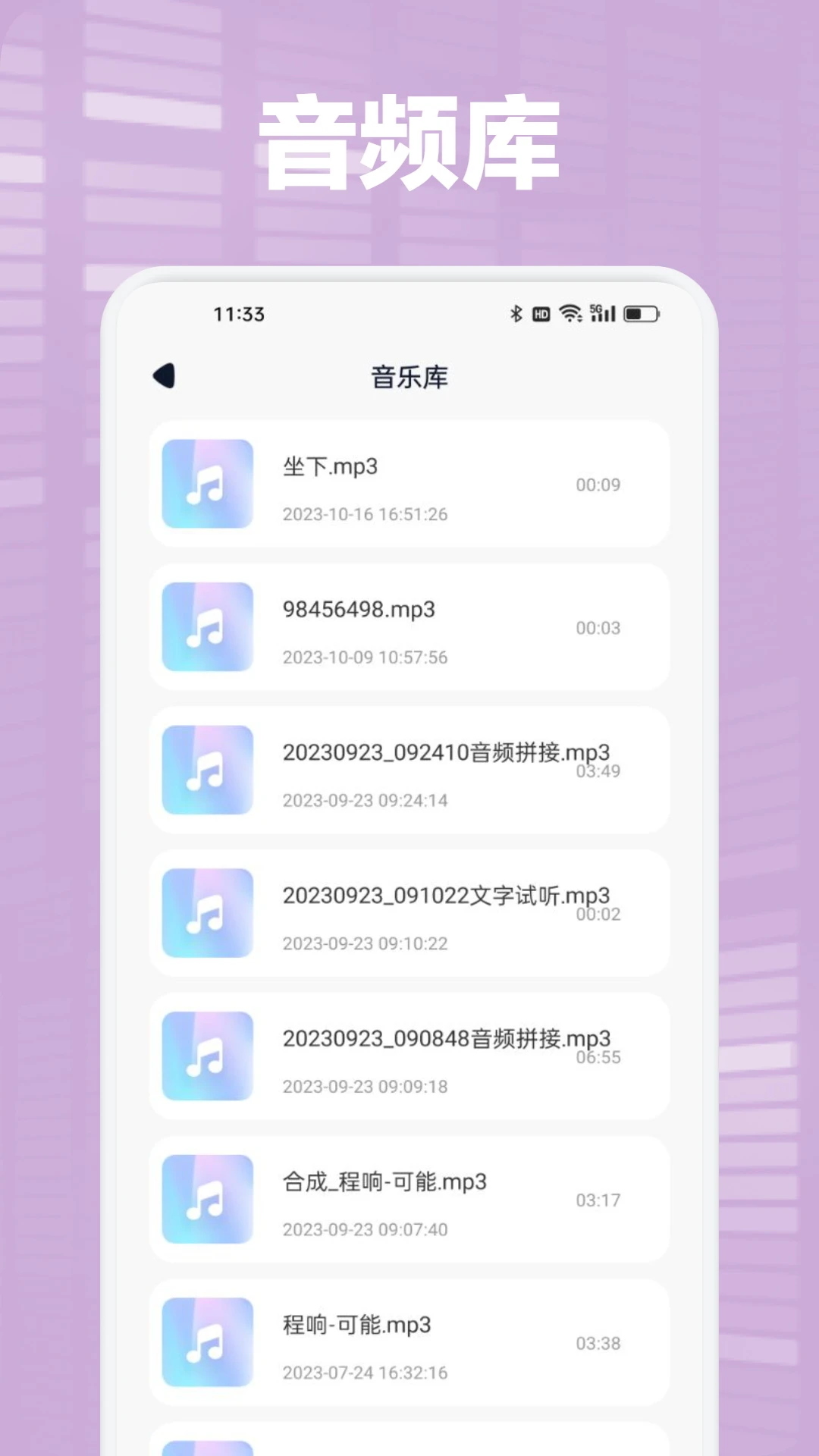
Task: Click the music icon on 20230923_092410音频拼接.mp3
Action: coord(206,770)
